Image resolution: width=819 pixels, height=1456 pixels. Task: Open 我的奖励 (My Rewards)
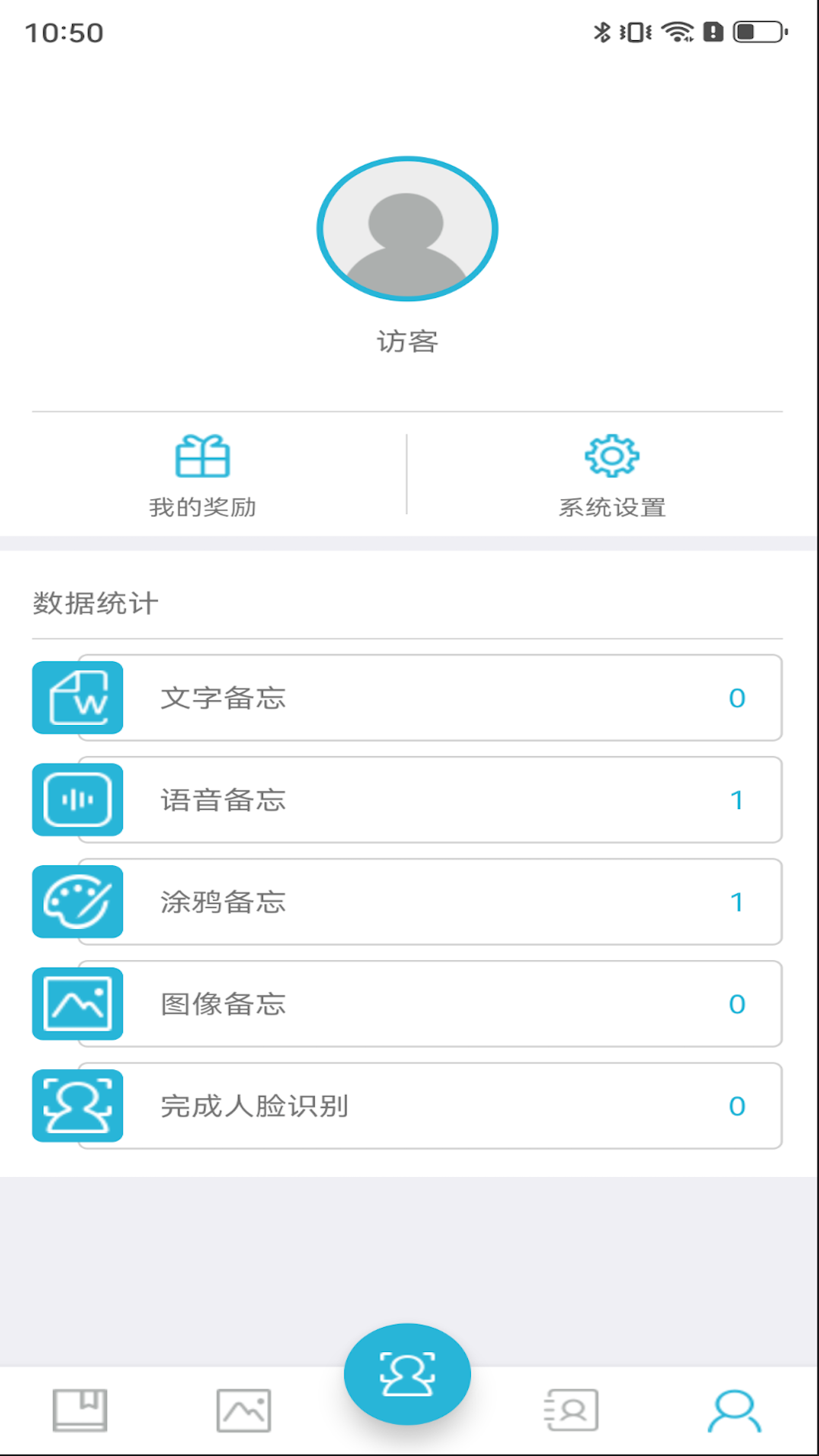click(202, 475)
